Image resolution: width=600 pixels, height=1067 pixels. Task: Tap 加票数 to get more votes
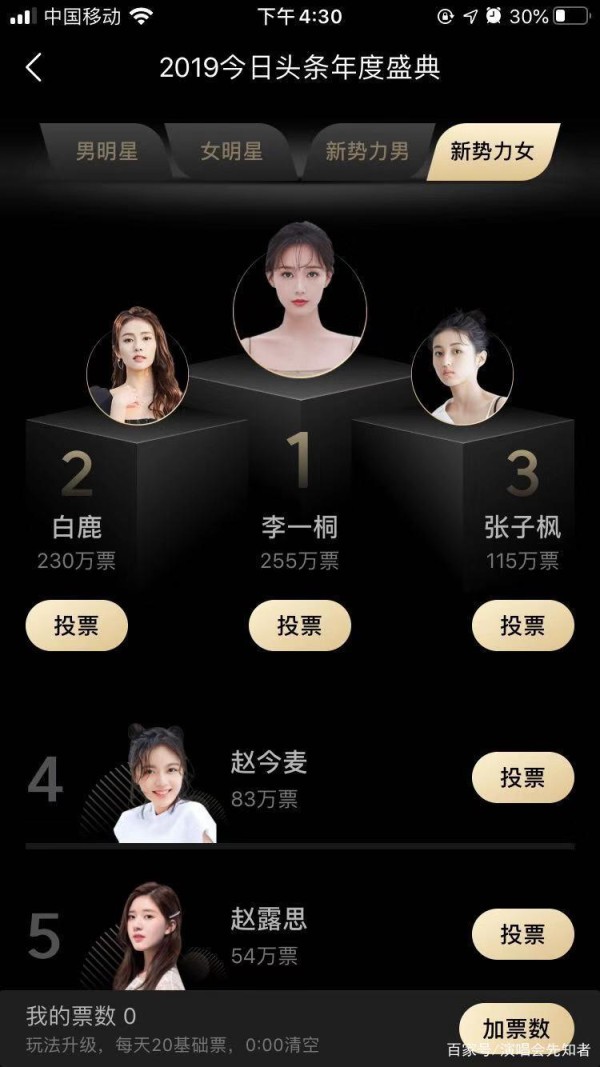coord(516,1028)
